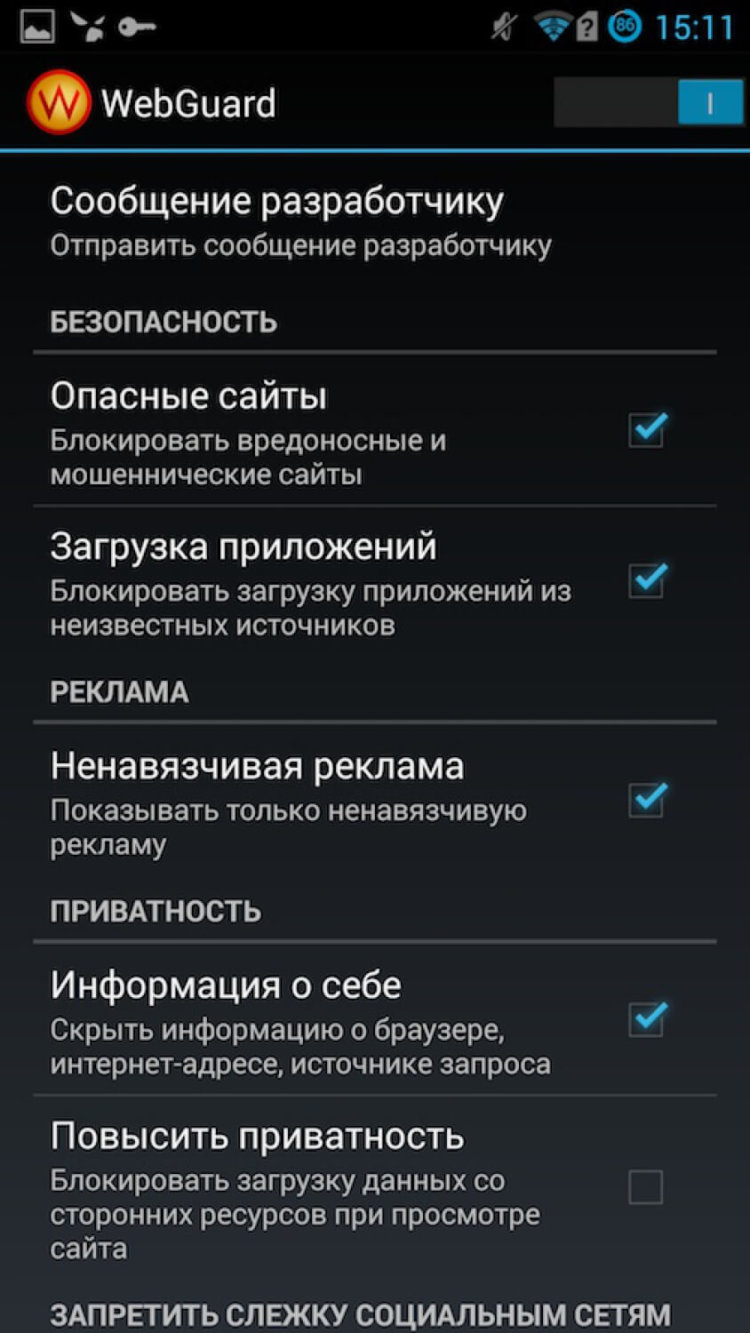Tap the WebGuard logo icon
This screenshot has width=750, height=1333.
tap(60, 100)
